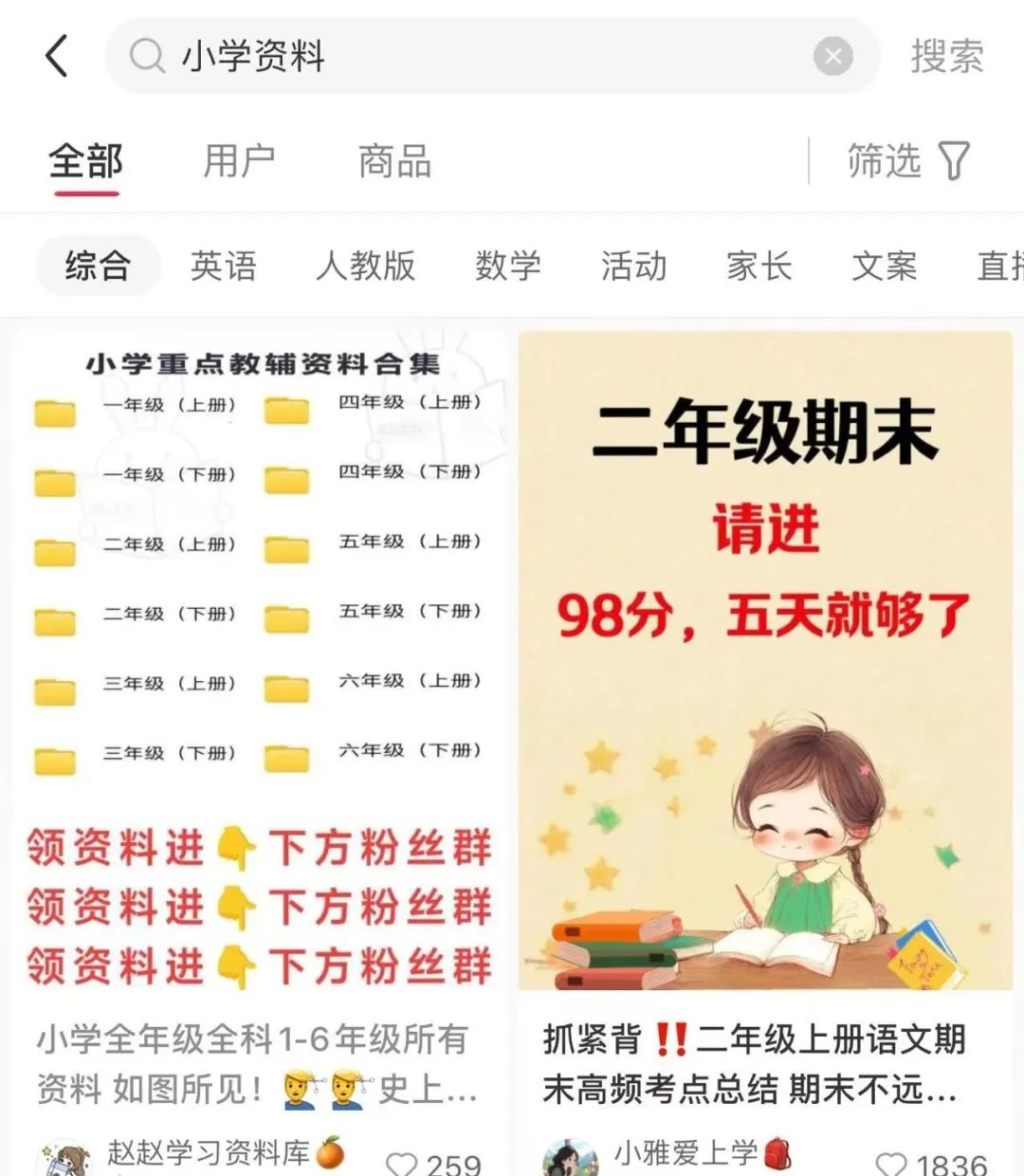This screenshot has width=1024, height=1176.
Task: Select the 综合 chip
Action: [x=98, y=266]
